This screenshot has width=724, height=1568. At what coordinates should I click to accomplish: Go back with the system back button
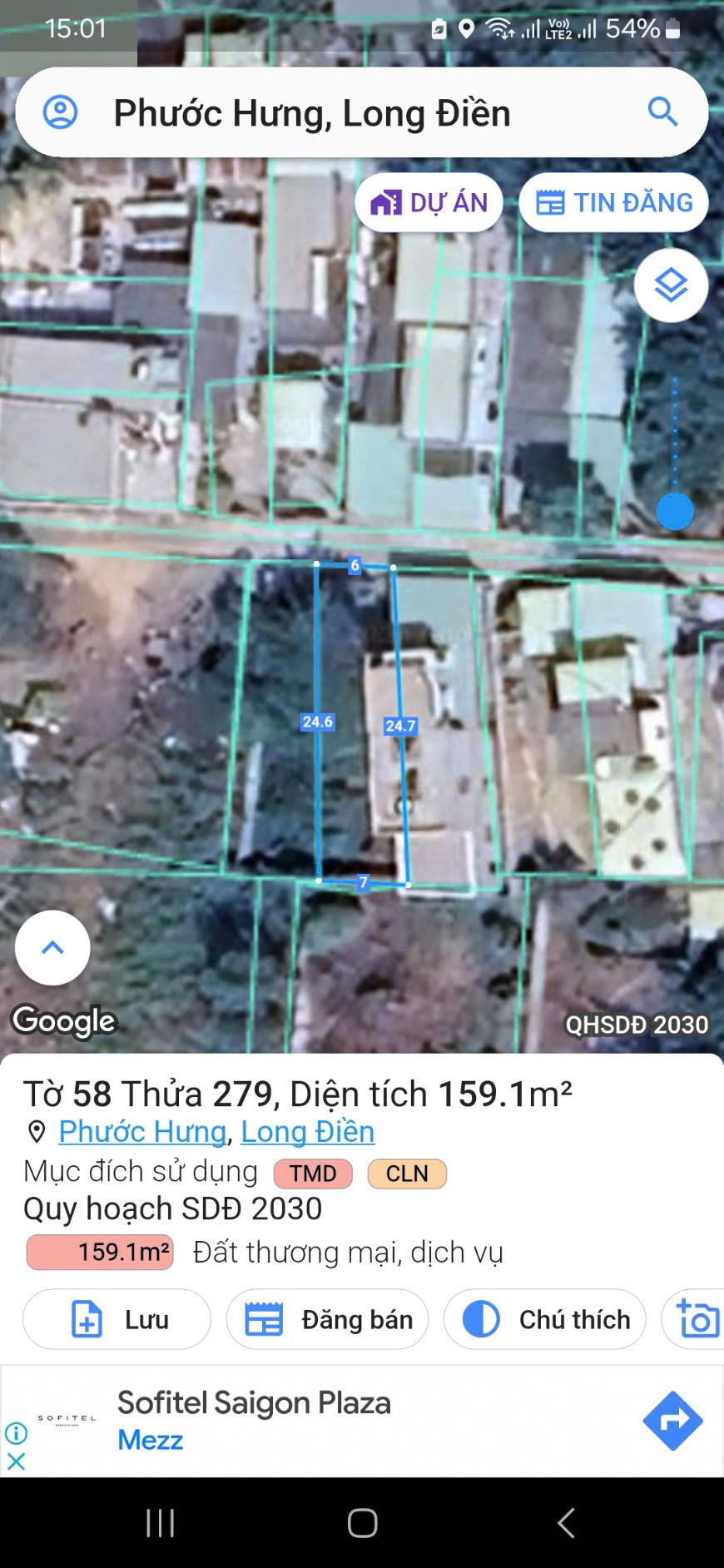565,1523
